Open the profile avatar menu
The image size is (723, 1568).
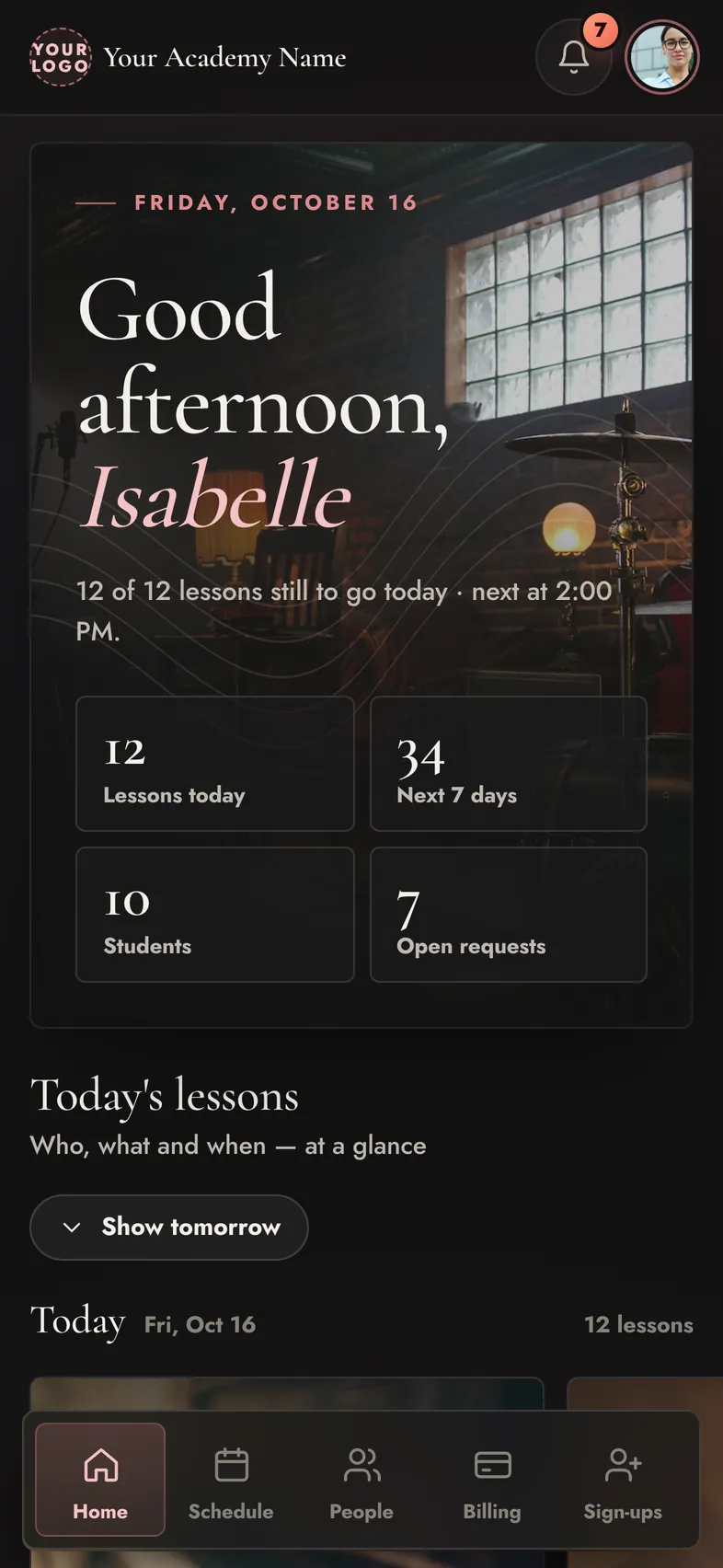point(662,57)
